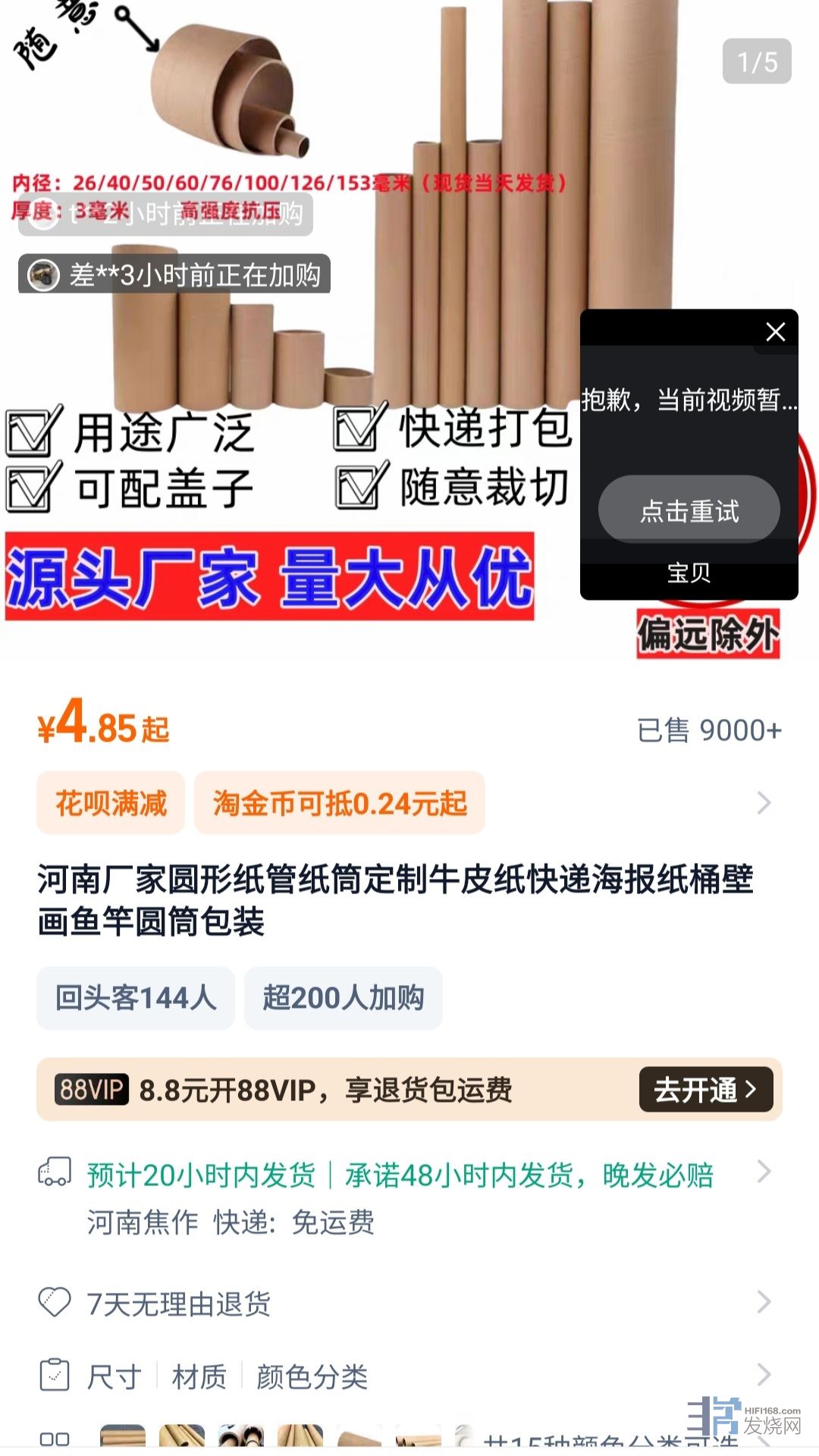
Task: Close the floating video error popup
Action: 775,331
